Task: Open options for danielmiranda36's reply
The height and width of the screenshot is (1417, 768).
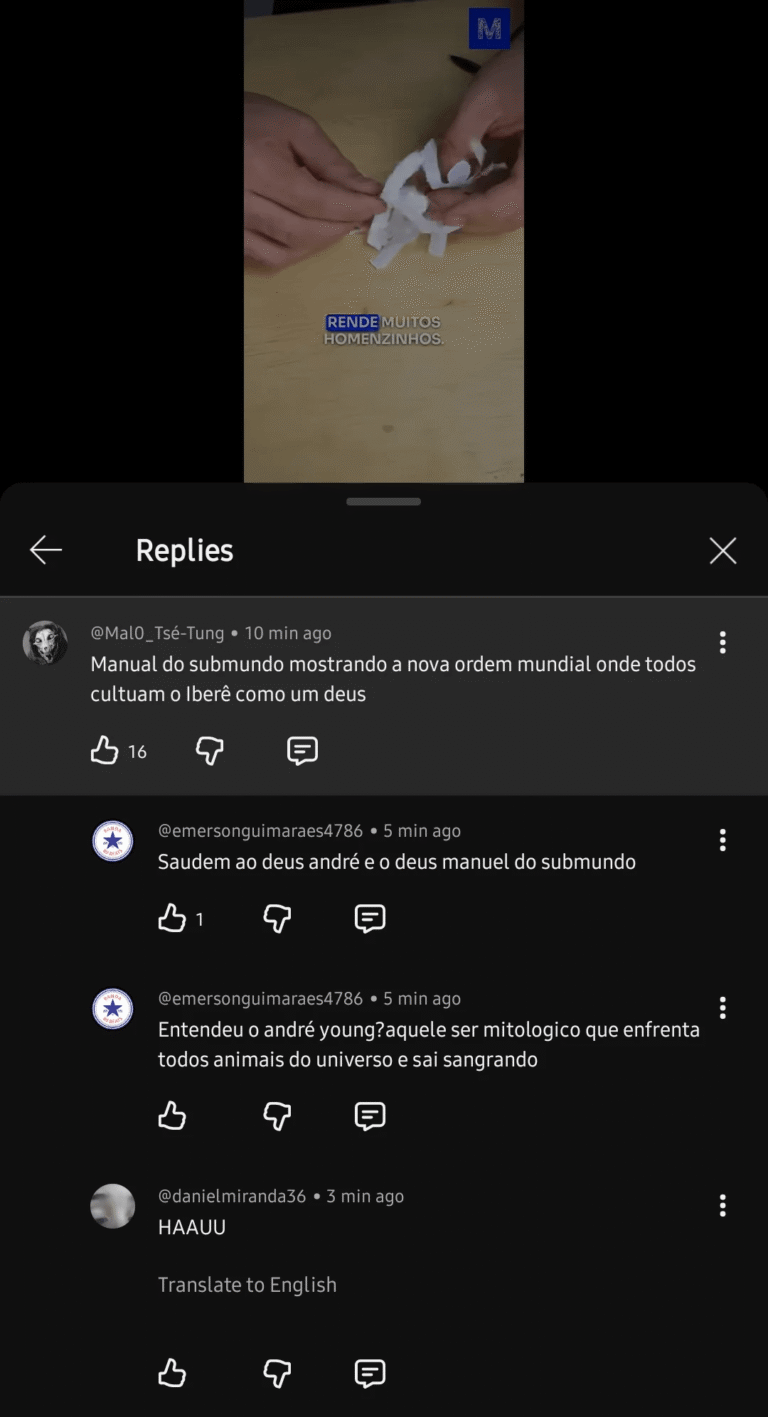Action: [x=722, y=1206]
